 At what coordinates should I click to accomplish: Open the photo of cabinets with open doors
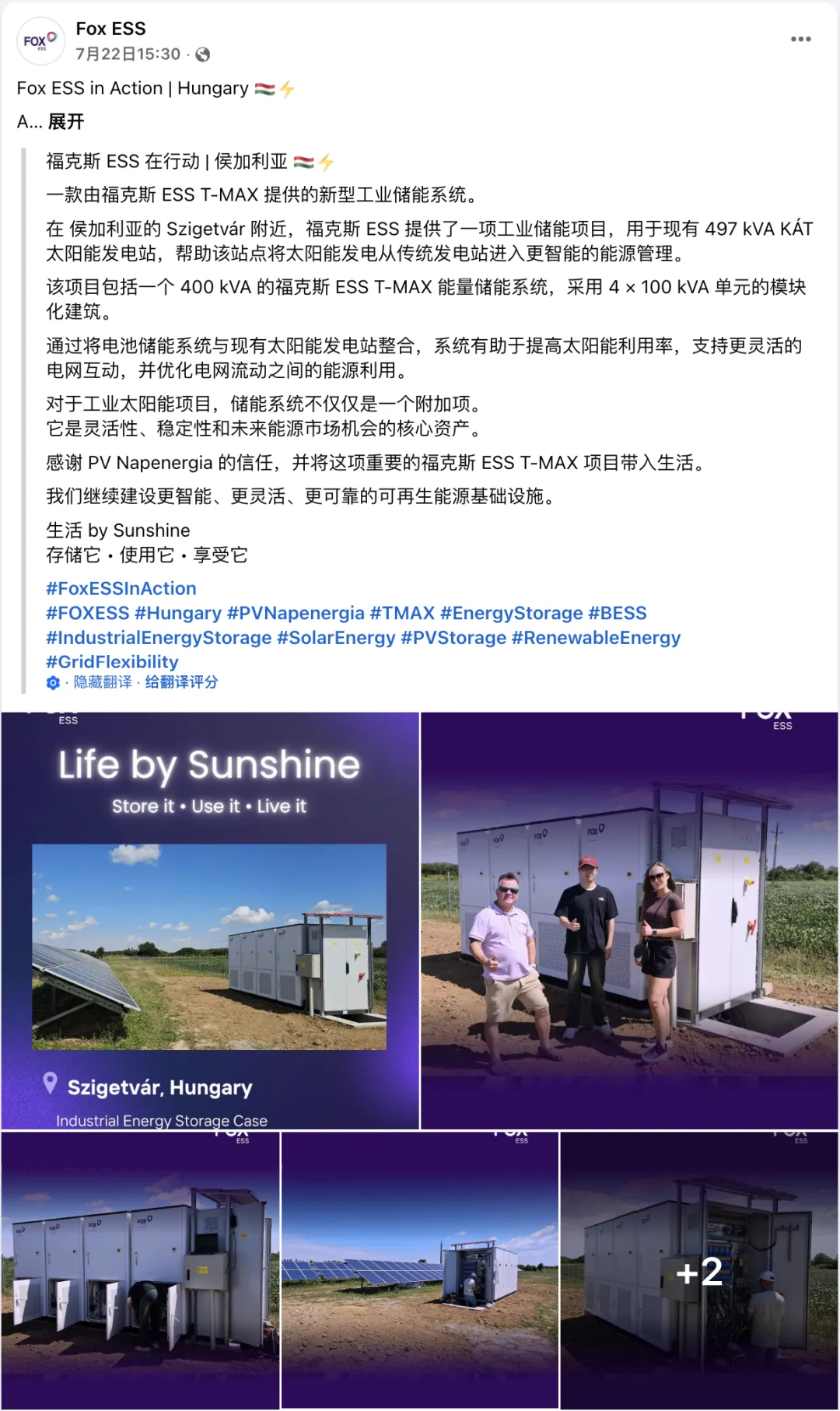pyautogui.click(x=140, y=1270)
